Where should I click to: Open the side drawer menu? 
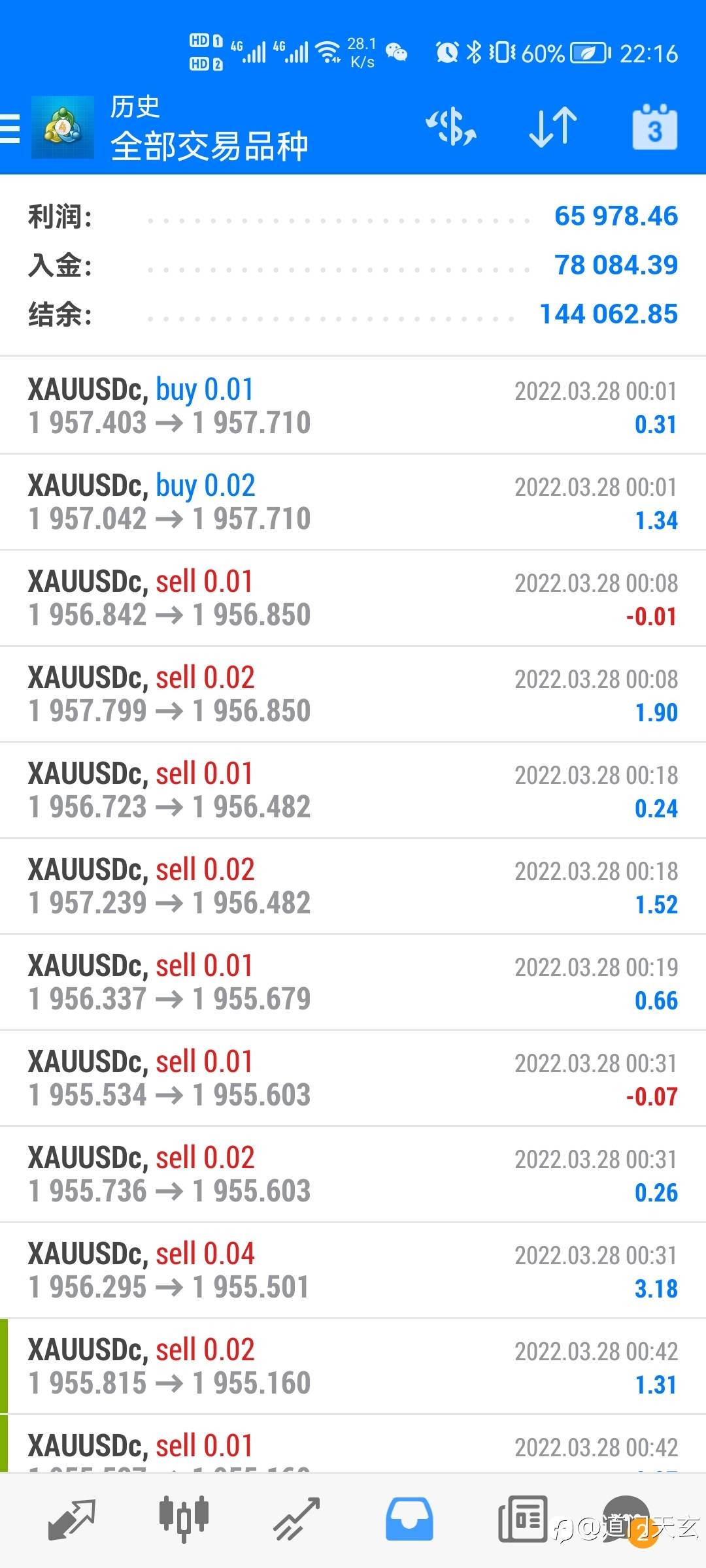coord(12,128)
